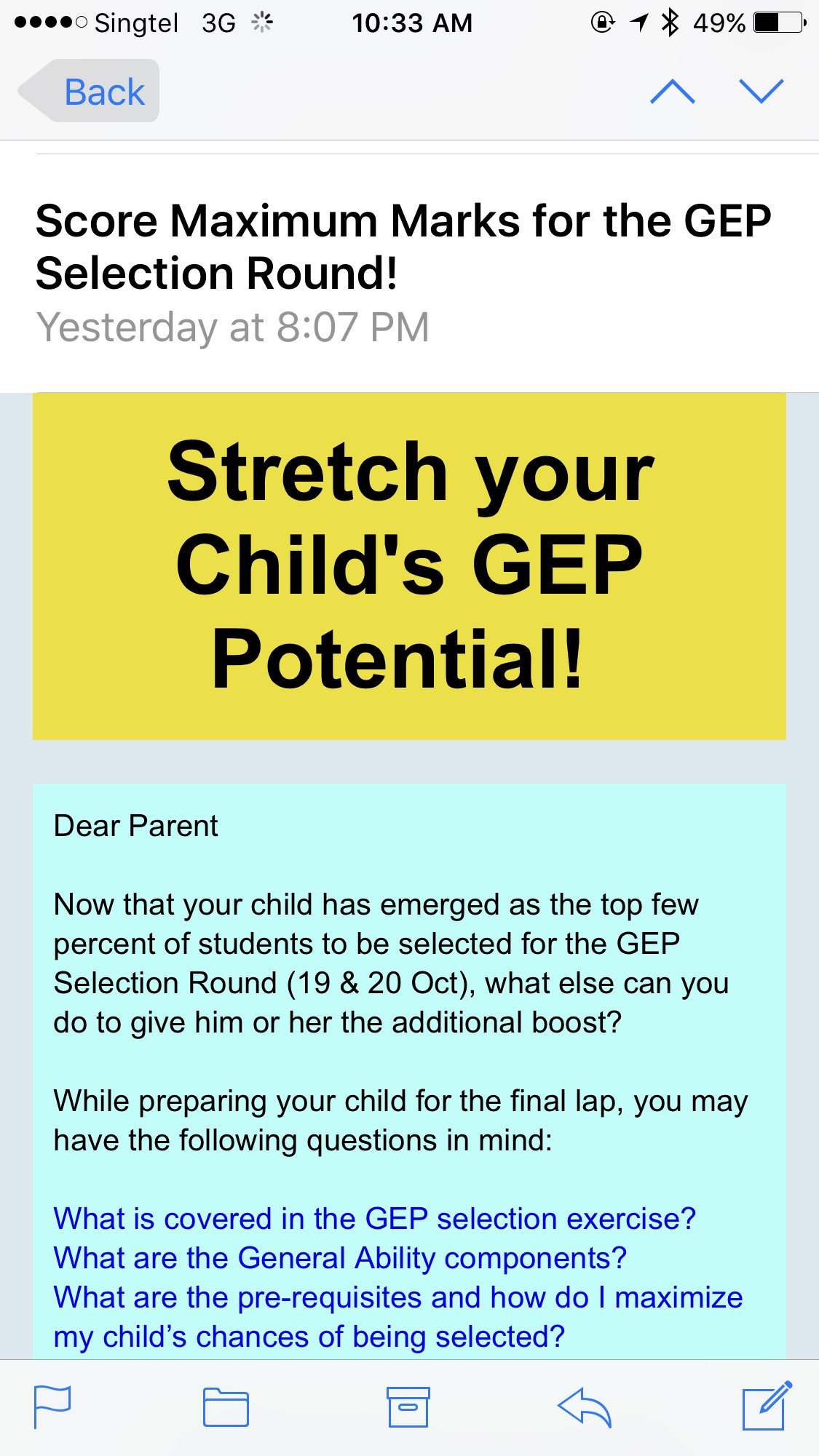Go back to the inbox
The image size is (819, 1456).
coord(89,91)
